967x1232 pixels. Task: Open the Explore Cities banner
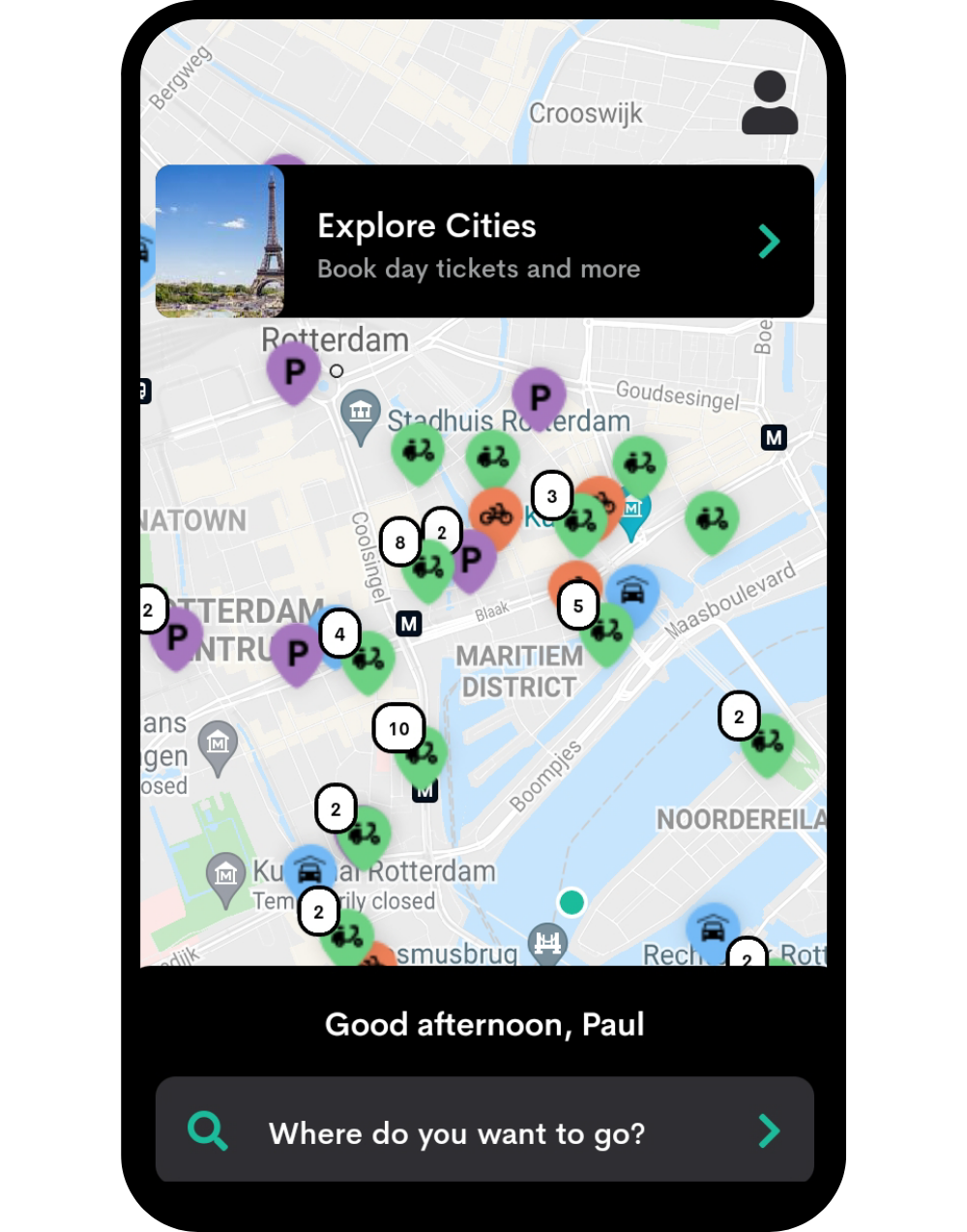tap(483, 242)
